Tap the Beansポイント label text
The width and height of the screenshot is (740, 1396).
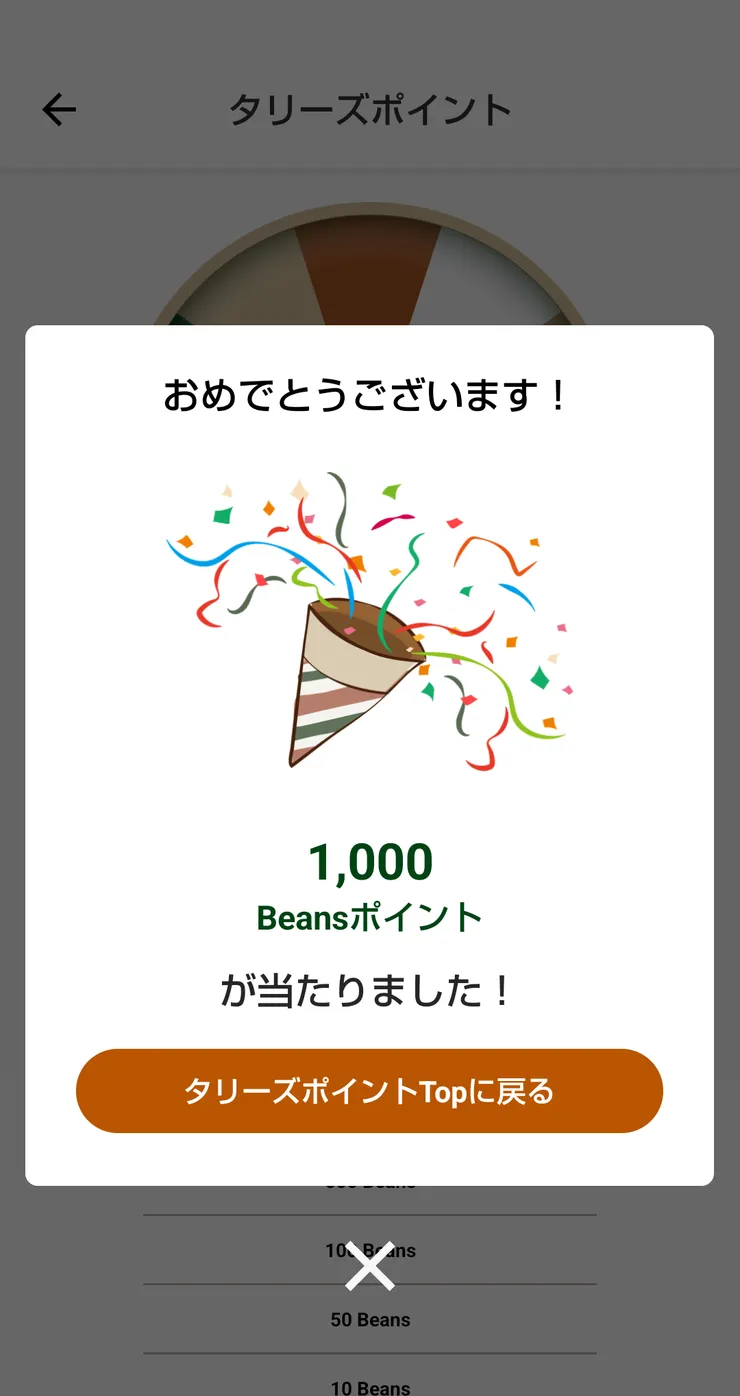pos(370,918)
